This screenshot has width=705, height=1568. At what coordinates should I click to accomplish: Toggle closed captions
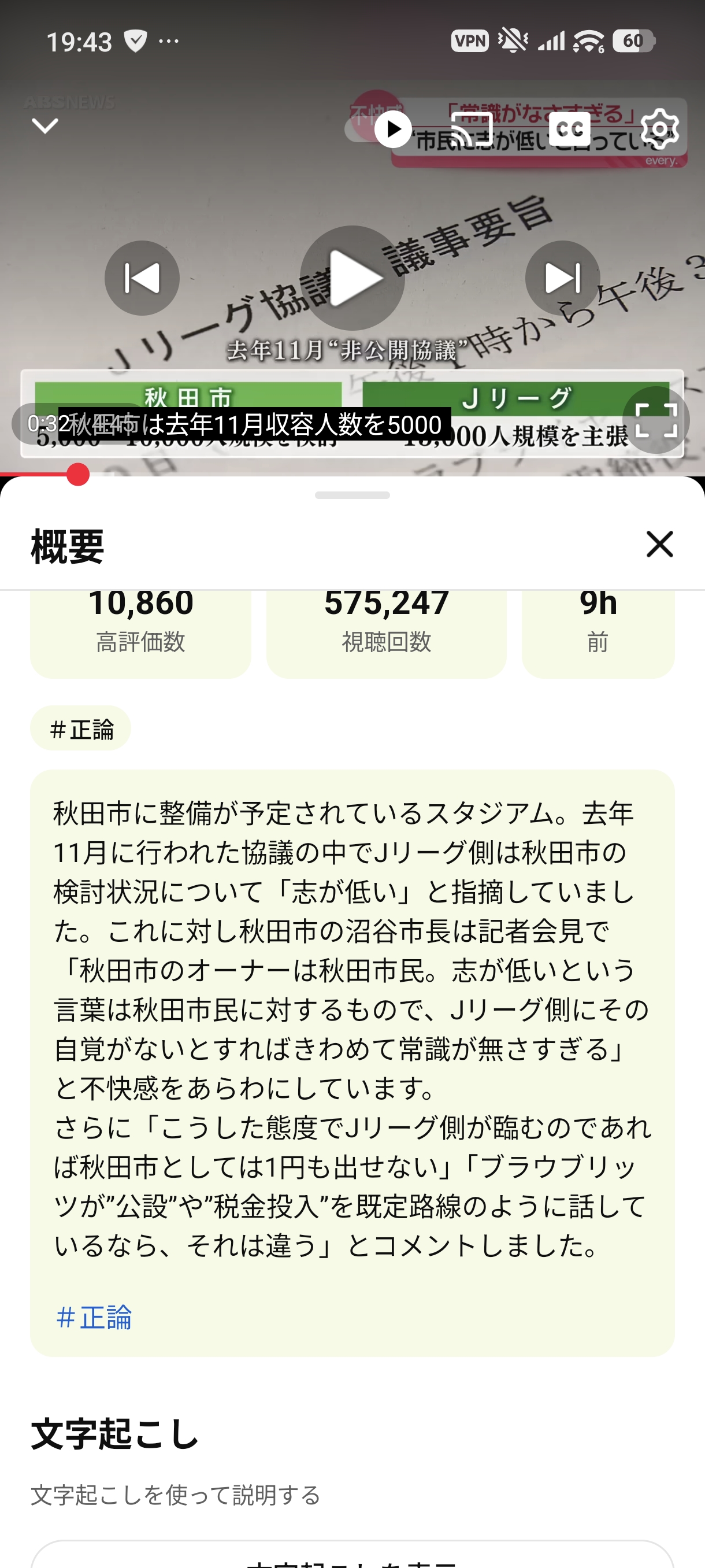(569, 129)
